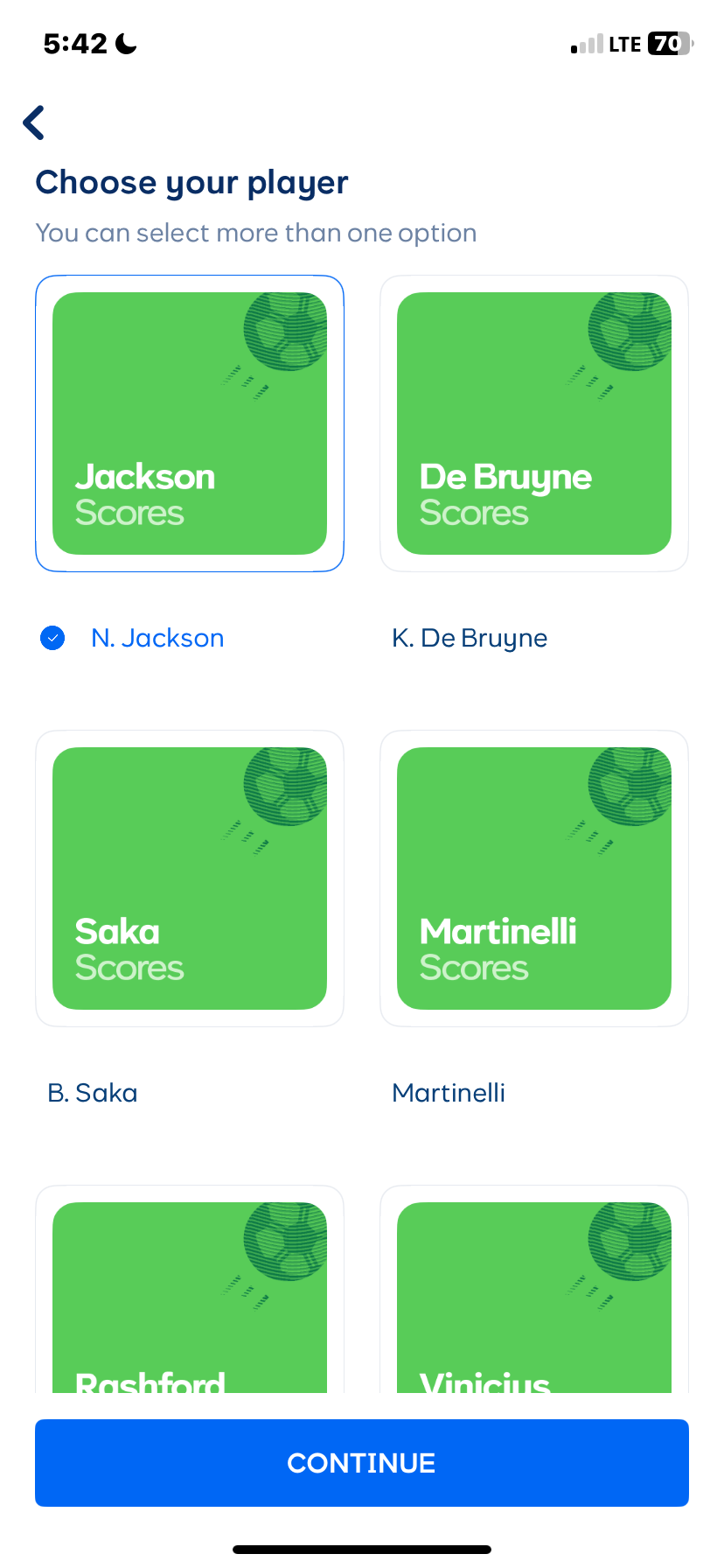724x1568 pixels.
Task: Pick the Martinelli Scores card
Action: pos(534,878)
